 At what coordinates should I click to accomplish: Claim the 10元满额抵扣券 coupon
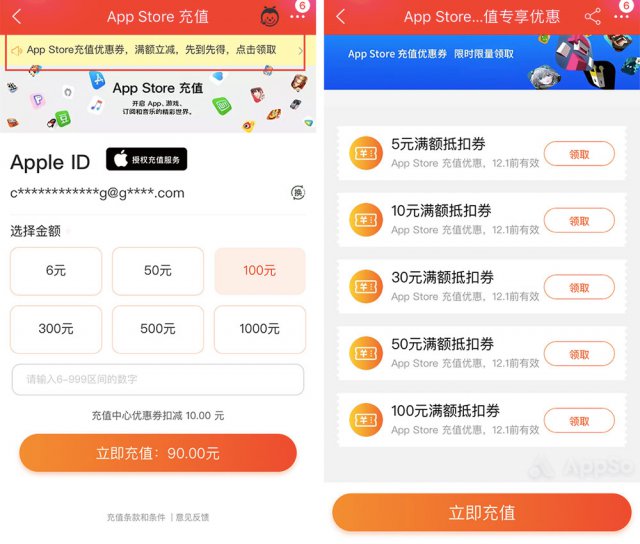pos(579,221)
